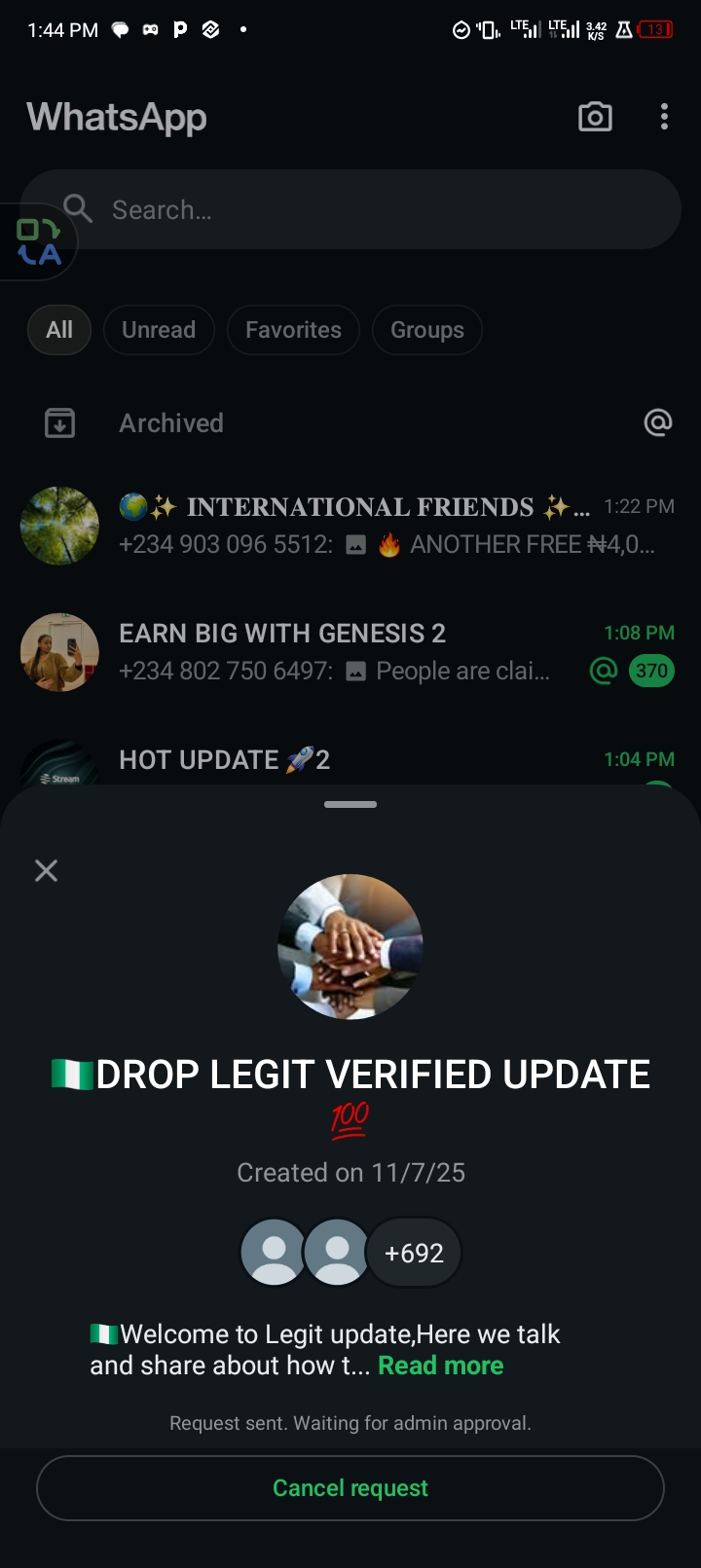
Task: Filter chats by Unread
Action: point(159,330)
